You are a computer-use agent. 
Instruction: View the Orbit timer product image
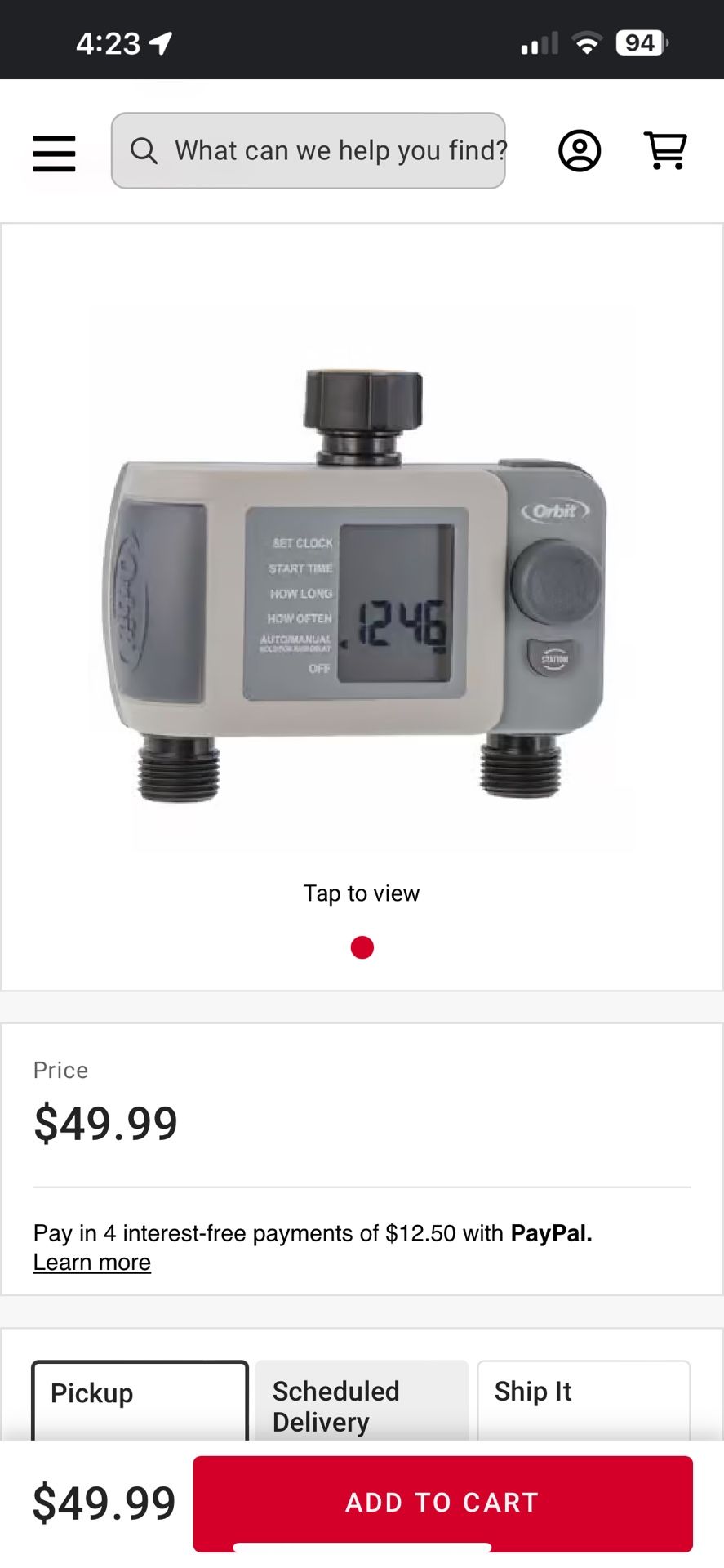click(x=361, y=580)
